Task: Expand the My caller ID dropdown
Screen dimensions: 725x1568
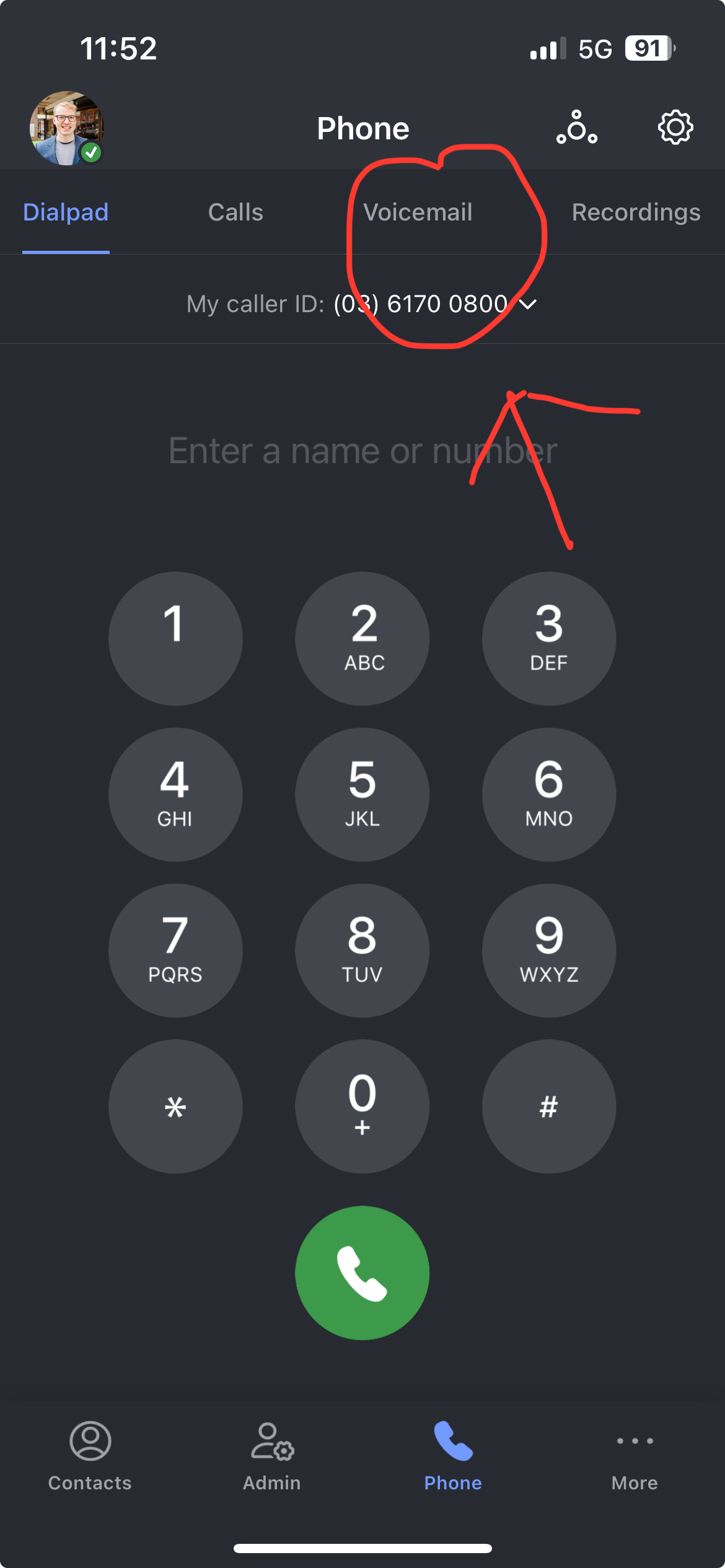Action: pos(527,304)
